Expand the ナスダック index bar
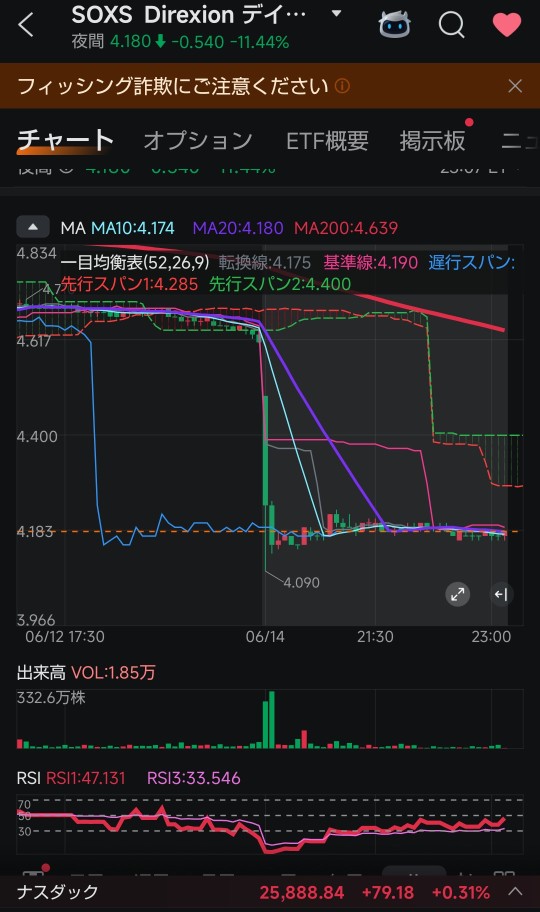This screenshot has width=540, height=912. pyautogui.click(x=515, y=892)
